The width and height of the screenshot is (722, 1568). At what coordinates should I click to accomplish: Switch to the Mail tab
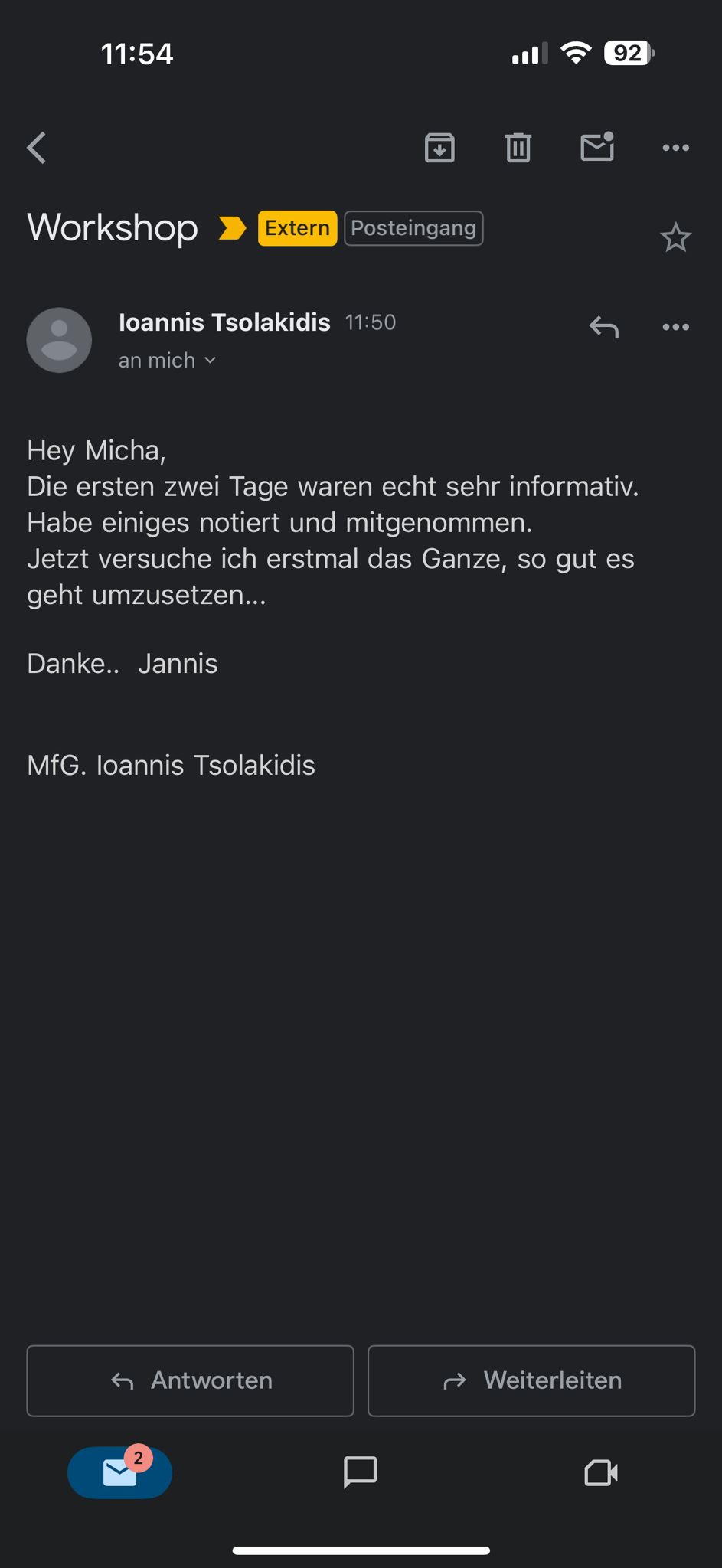click(120, 1472)
